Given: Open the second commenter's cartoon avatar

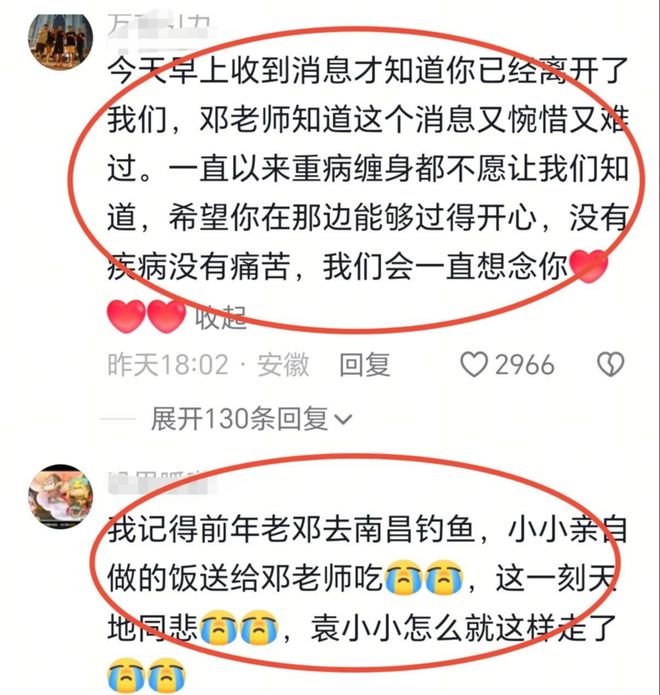Looking at the screenshot, I should [x=59, y=496].
